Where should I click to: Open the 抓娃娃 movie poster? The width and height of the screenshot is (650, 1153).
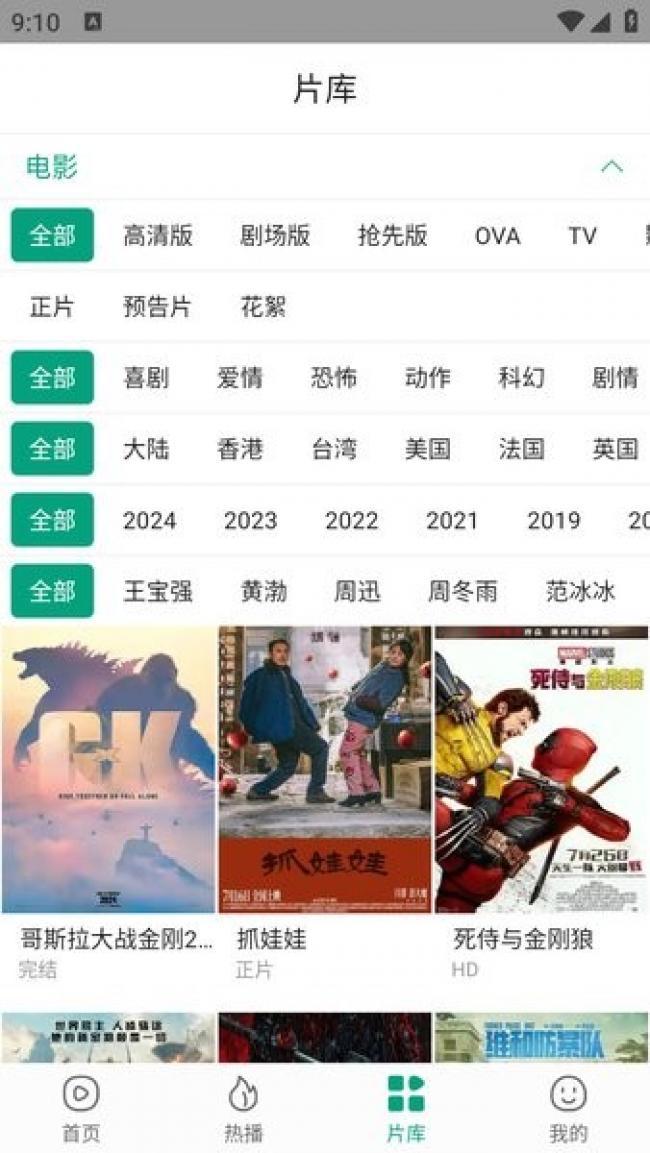tap(325, 770)
